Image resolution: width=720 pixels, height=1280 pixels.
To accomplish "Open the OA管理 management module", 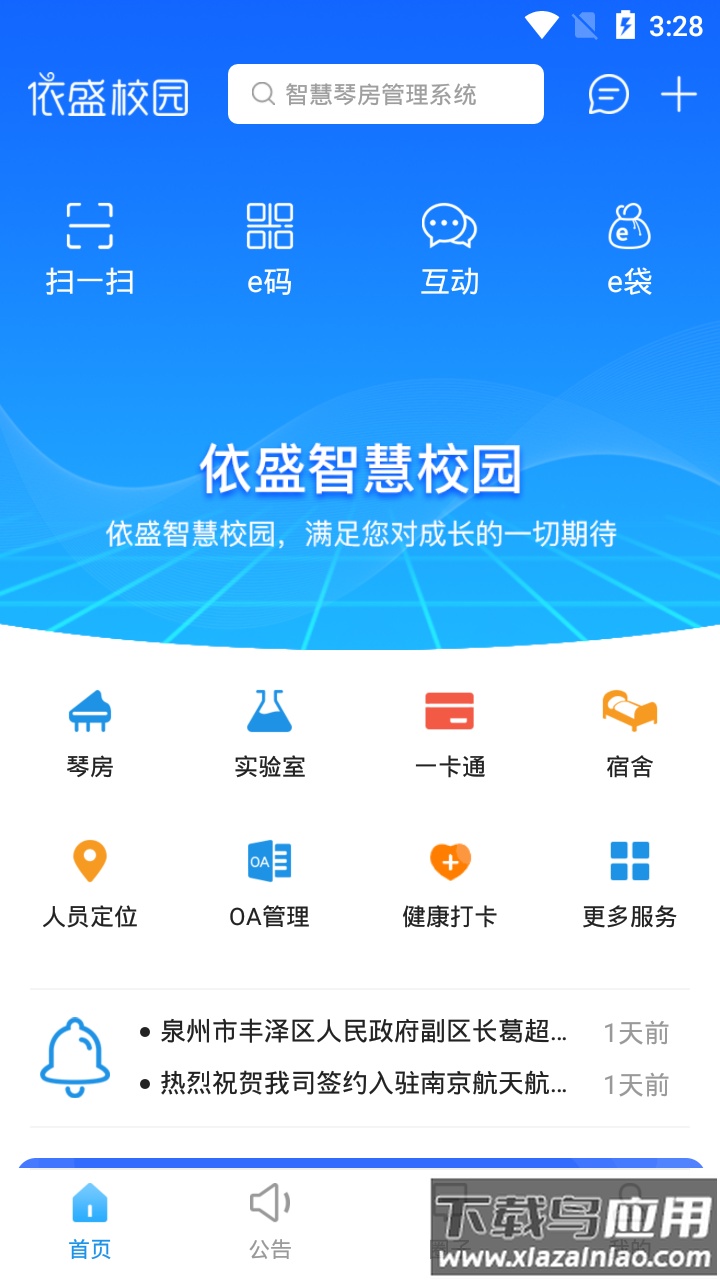I will pos(270,880).
